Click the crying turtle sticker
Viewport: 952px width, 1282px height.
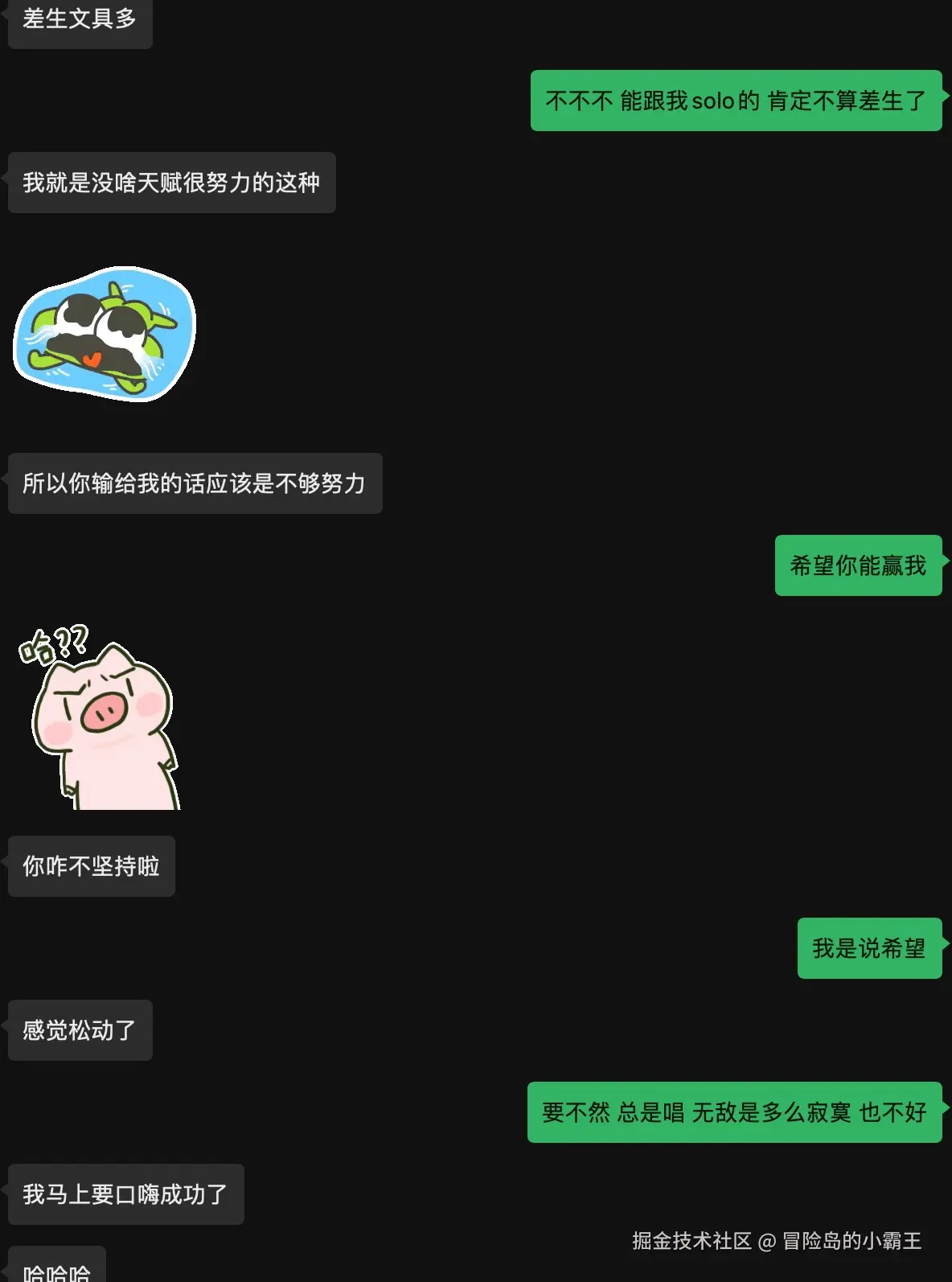(x=105, y=334)
